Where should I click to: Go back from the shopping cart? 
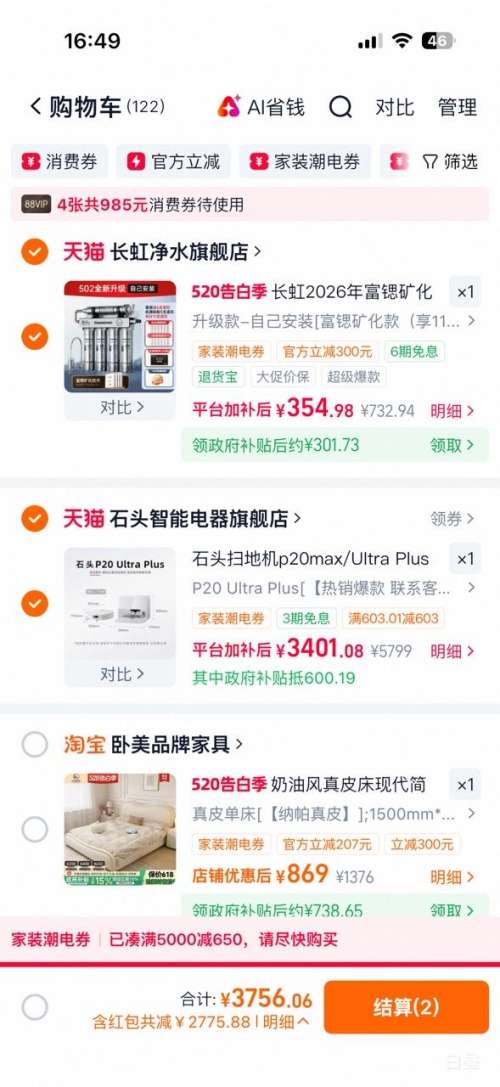tap(36, 107)
